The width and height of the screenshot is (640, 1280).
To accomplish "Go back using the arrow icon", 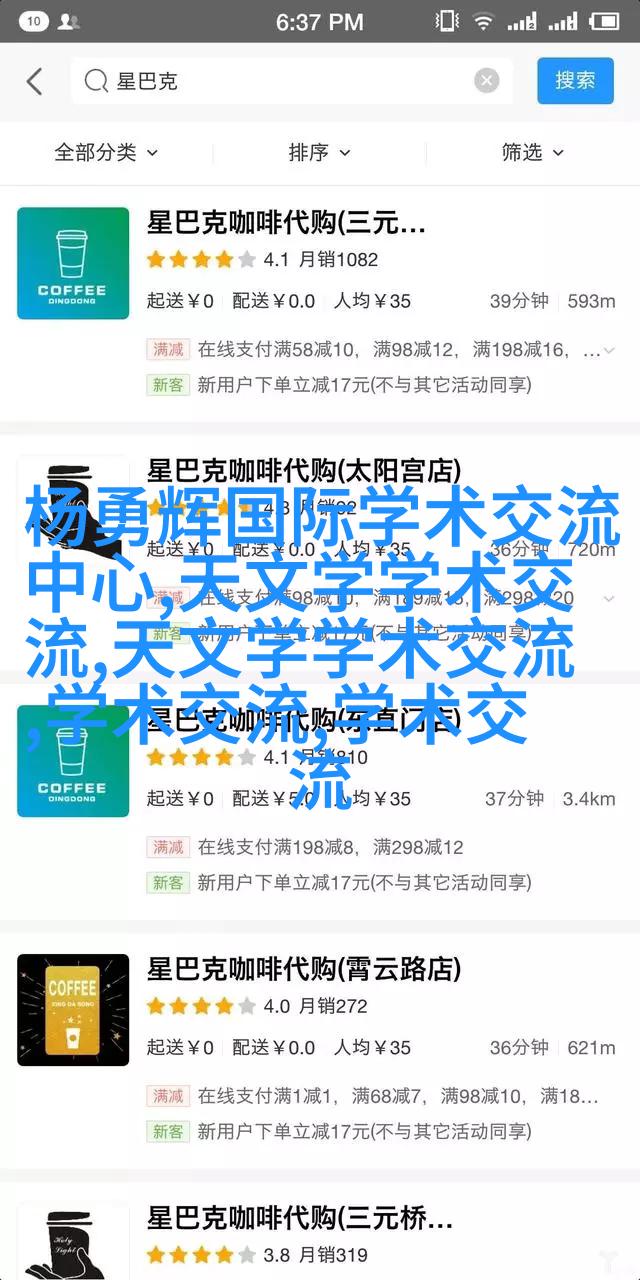I will [x=35, y=81].
